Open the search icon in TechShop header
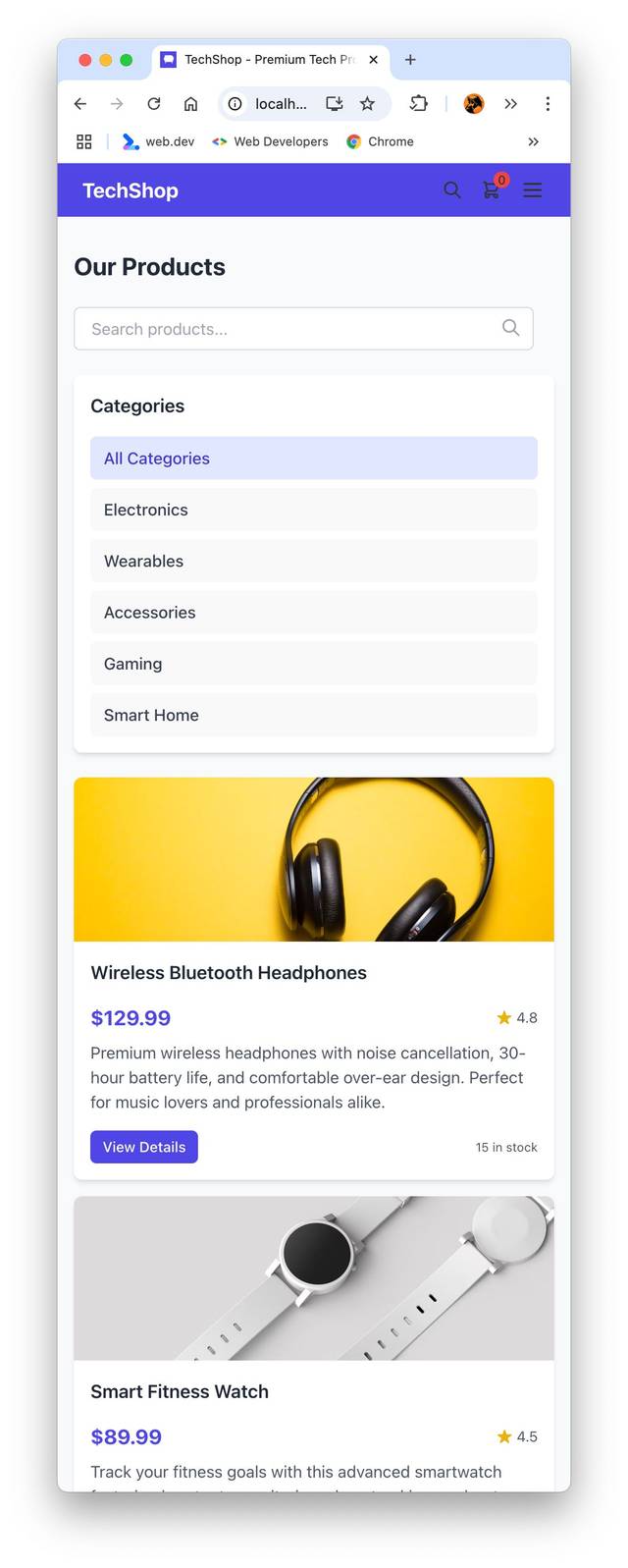 (451, 190)
